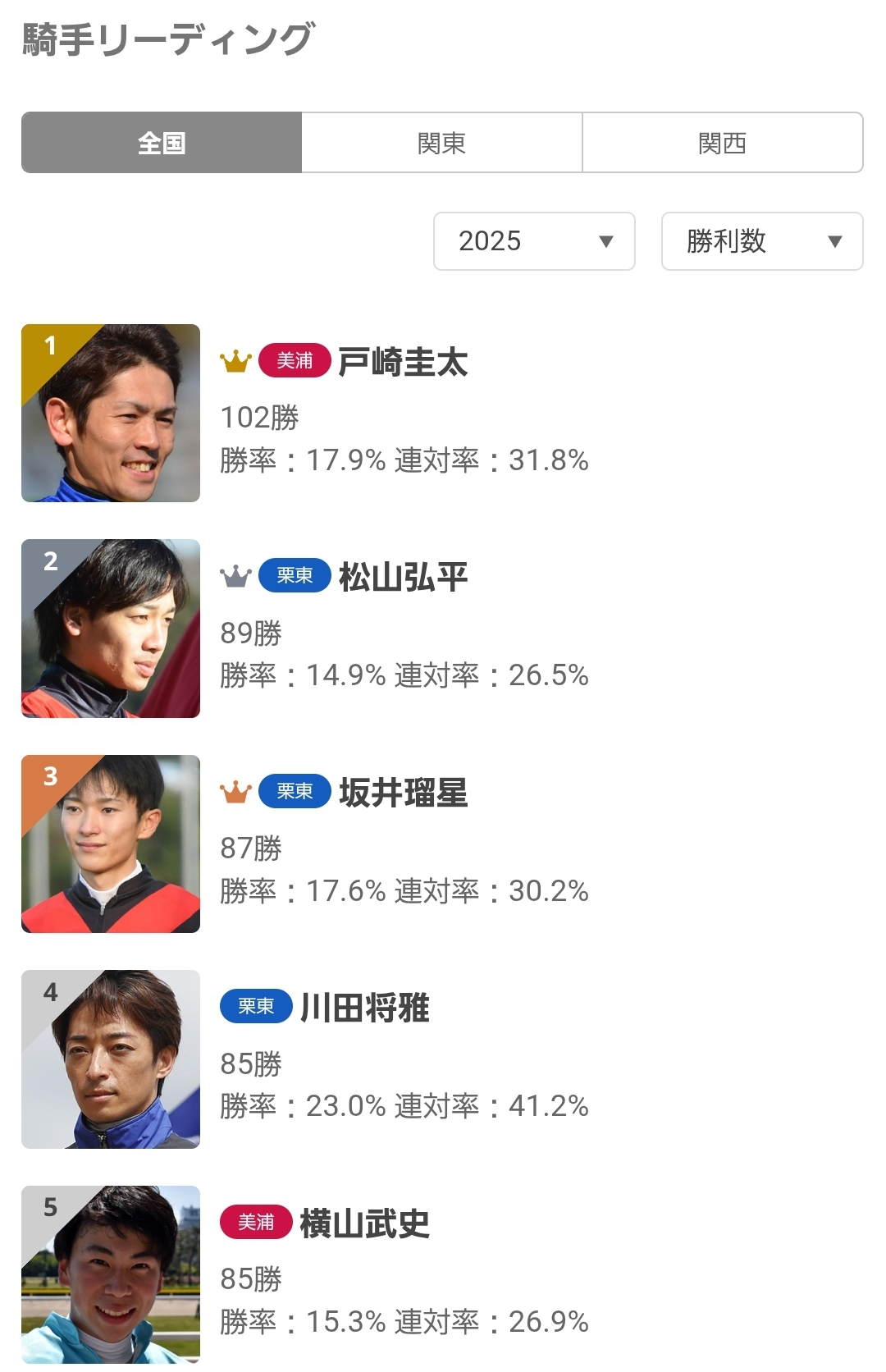Open the row for 横山武史
This screenshot has width=886, height=1372.
pyautogui.click(x=364, y=1223)
